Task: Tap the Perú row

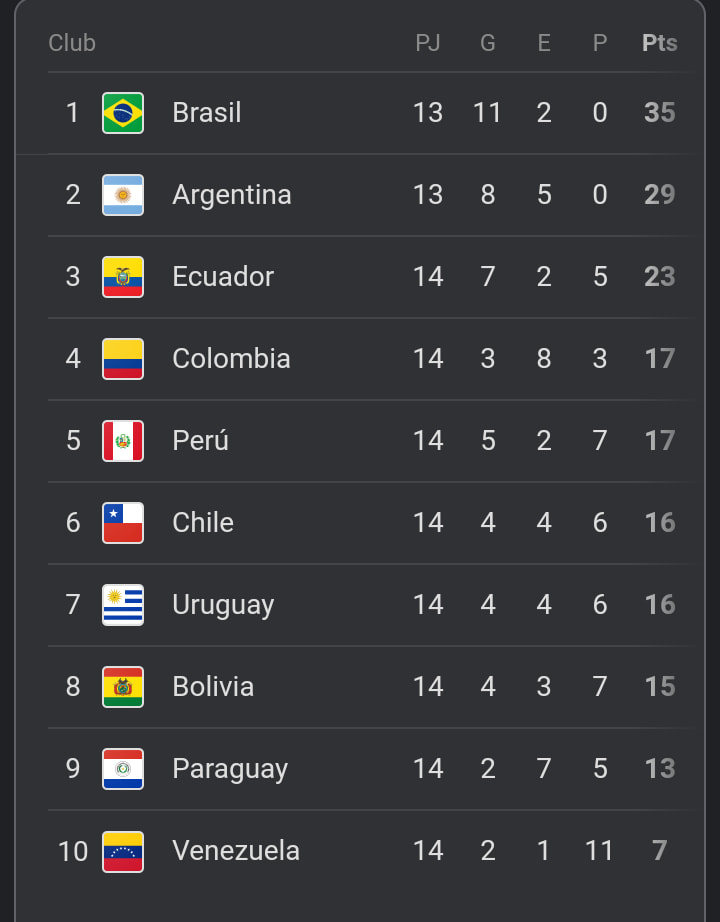Action: point(201,441)
